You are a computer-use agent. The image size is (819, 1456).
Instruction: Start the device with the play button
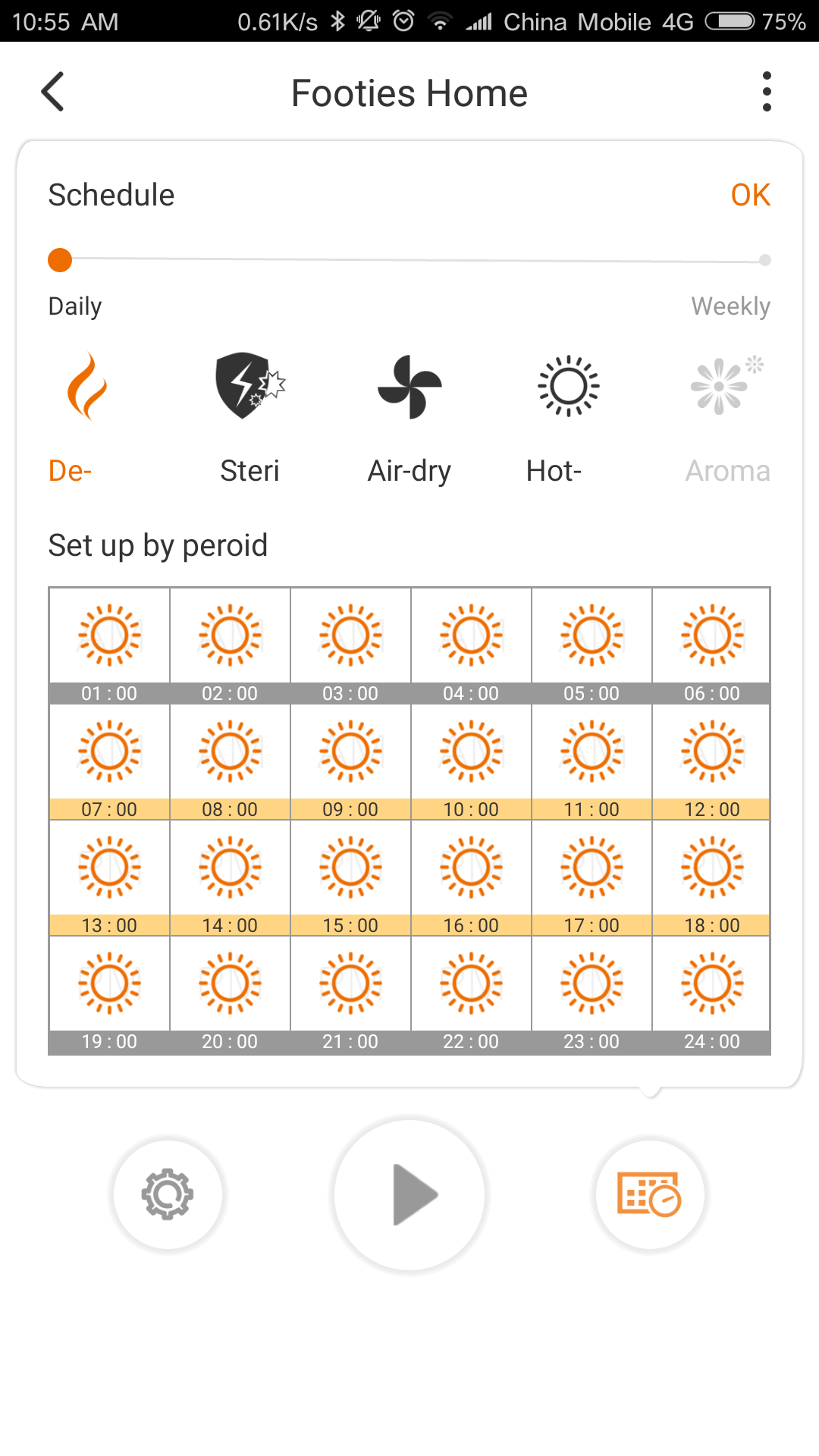pos(409,1194)
